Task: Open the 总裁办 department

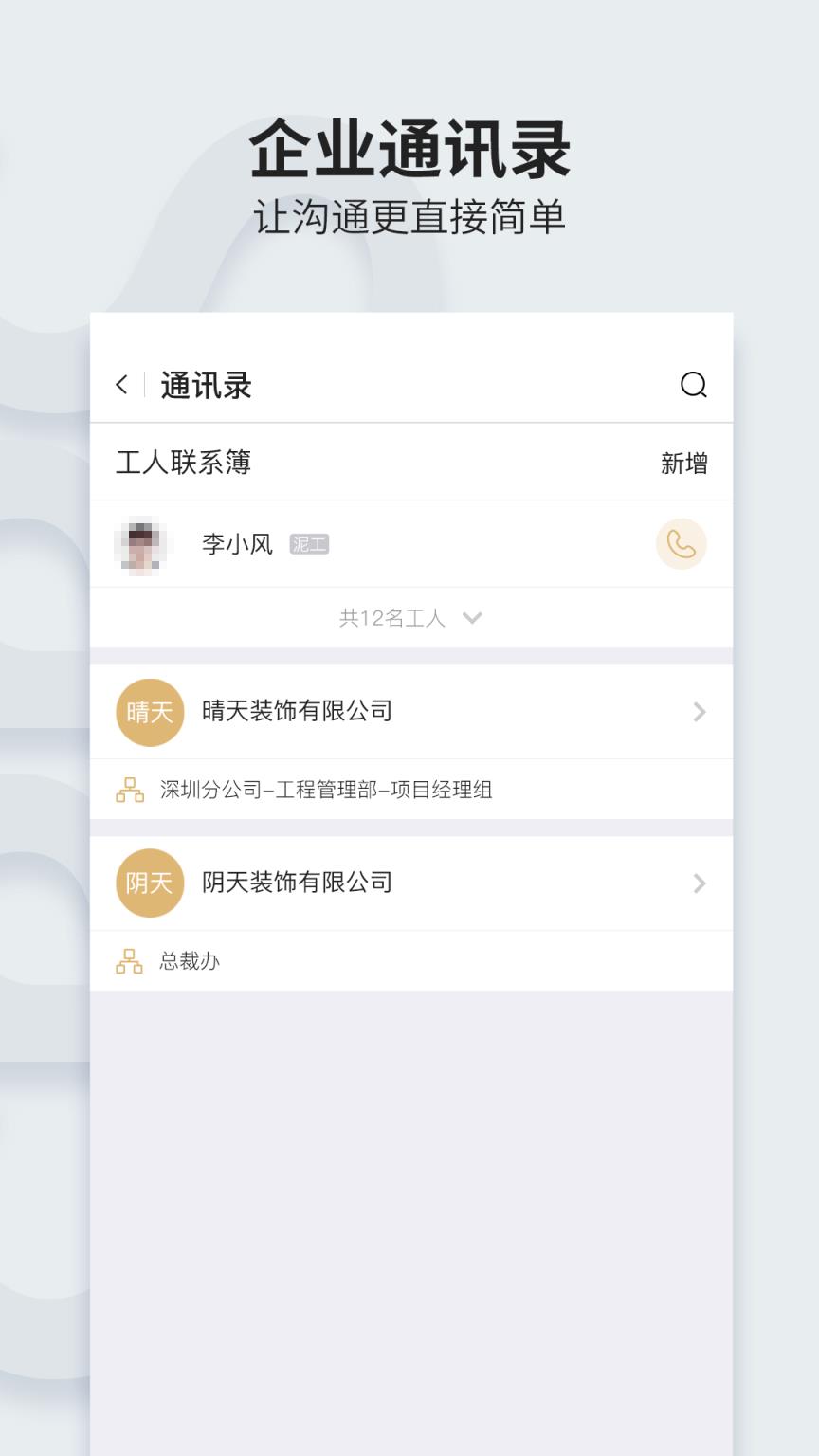Action: click(x=188, y=960)
